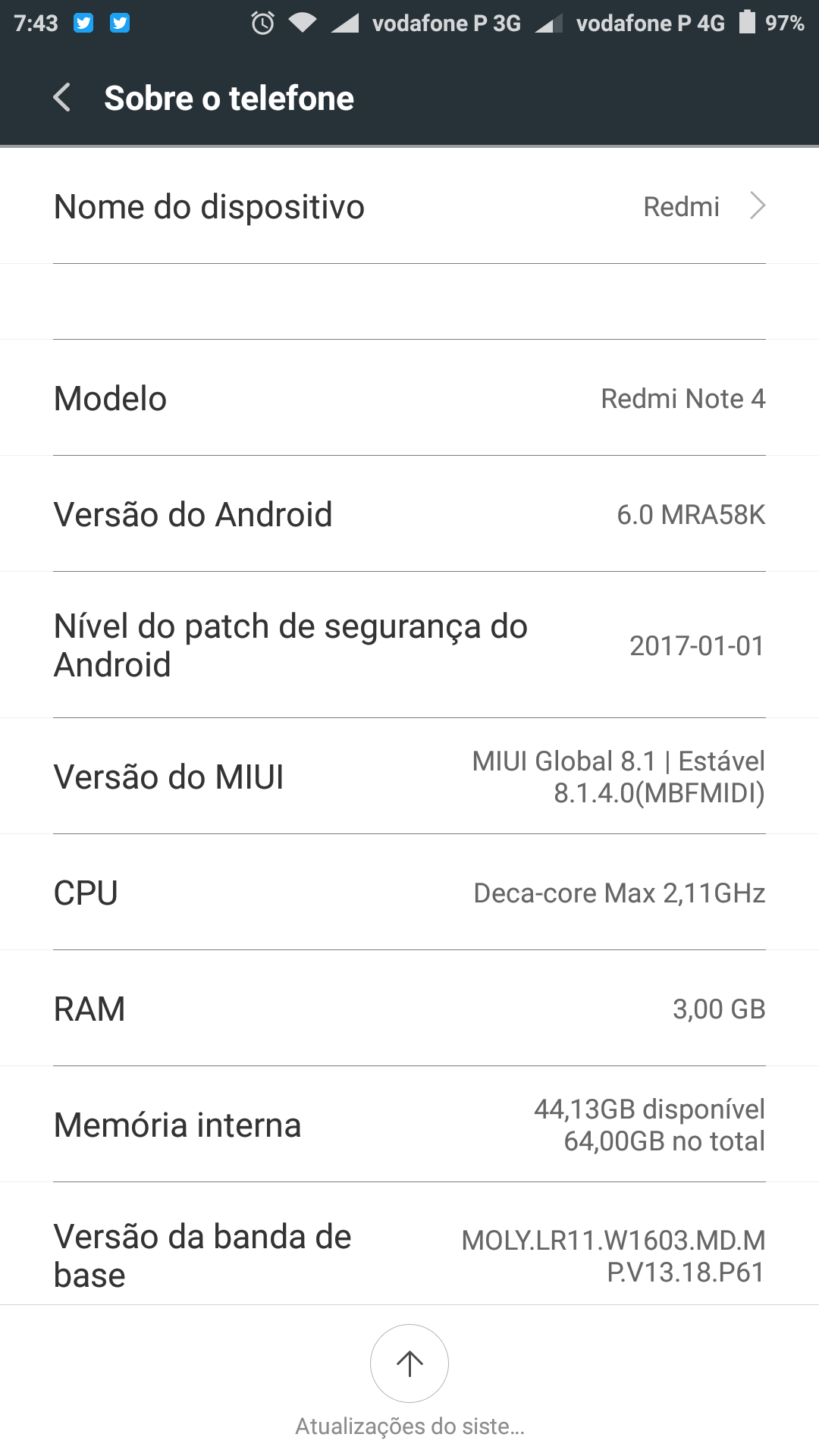
Task: Open Atualizações do sistema button
Action: tap(409, 1380)
